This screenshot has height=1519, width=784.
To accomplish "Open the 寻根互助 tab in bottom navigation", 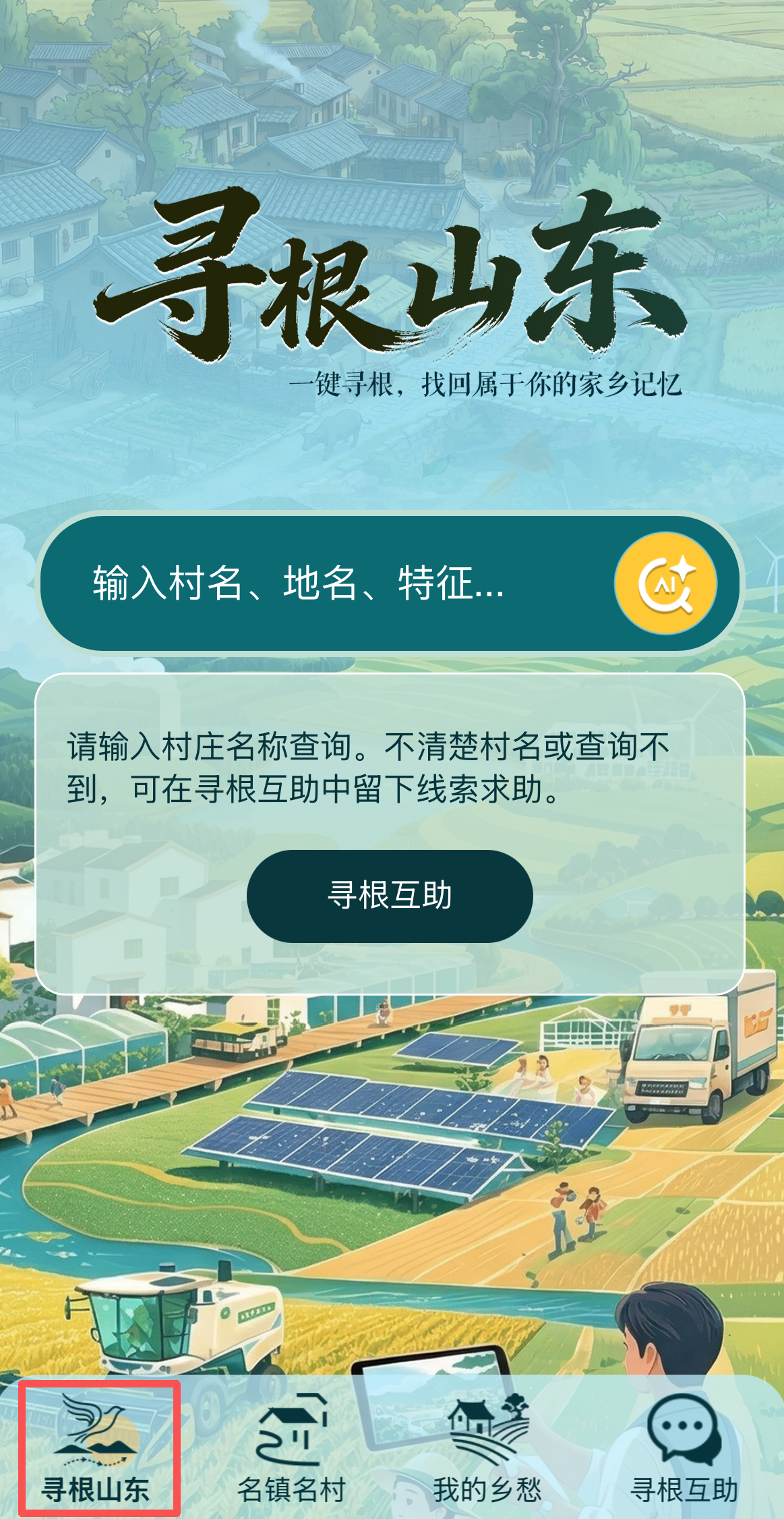I will pos(684,1448).
